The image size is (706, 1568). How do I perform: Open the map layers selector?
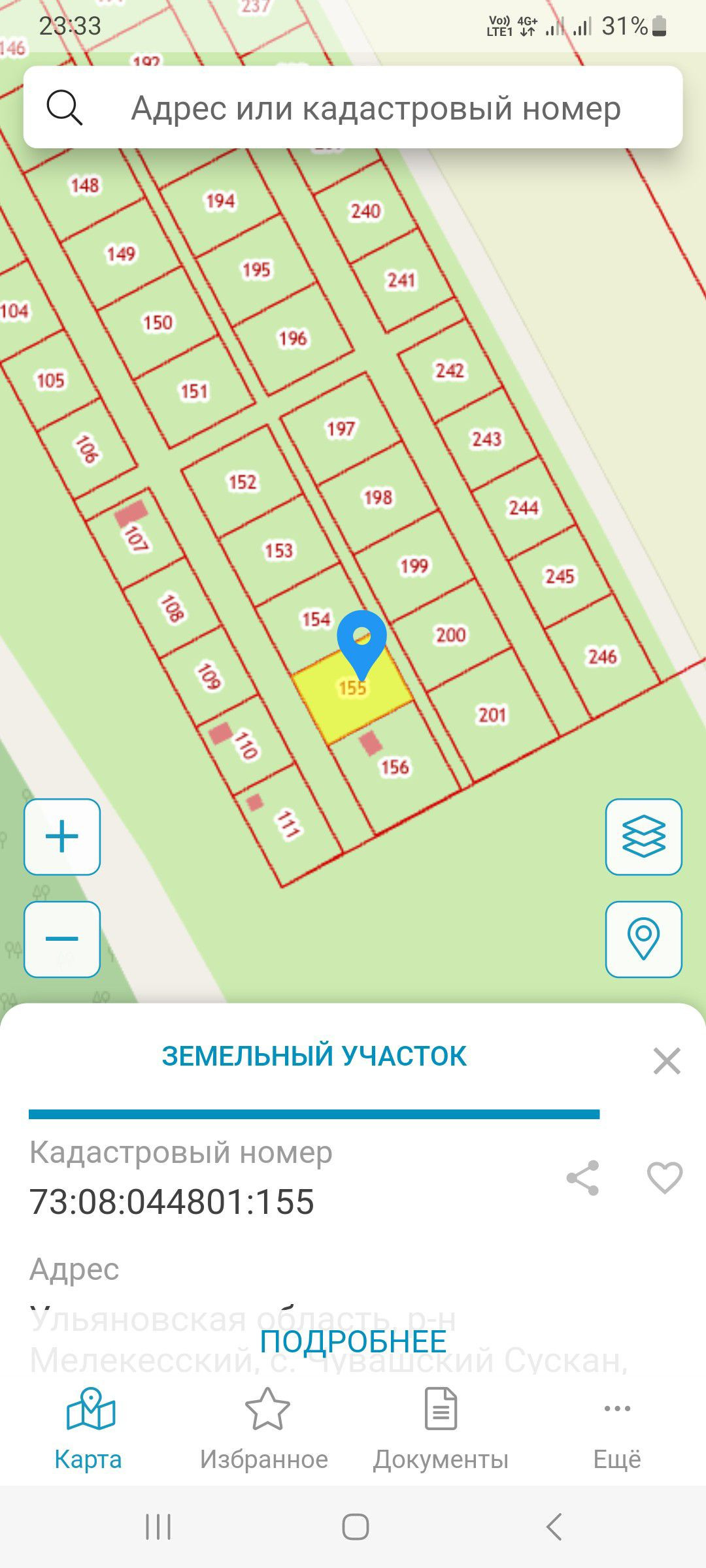tap(643, 837)
